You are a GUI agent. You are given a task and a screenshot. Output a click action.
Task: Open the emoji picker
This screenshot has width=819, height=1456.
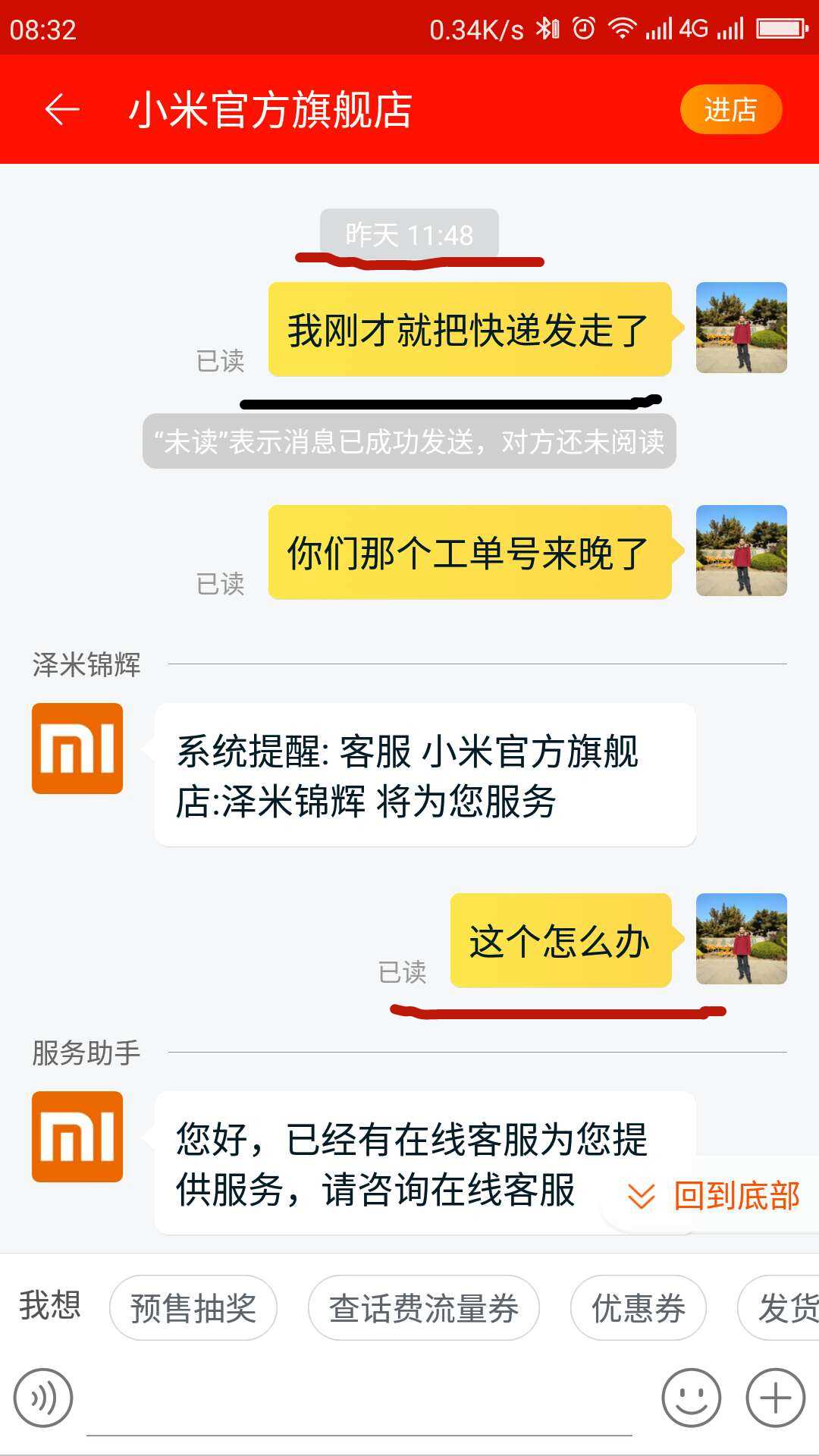[x=691, y=1397]
